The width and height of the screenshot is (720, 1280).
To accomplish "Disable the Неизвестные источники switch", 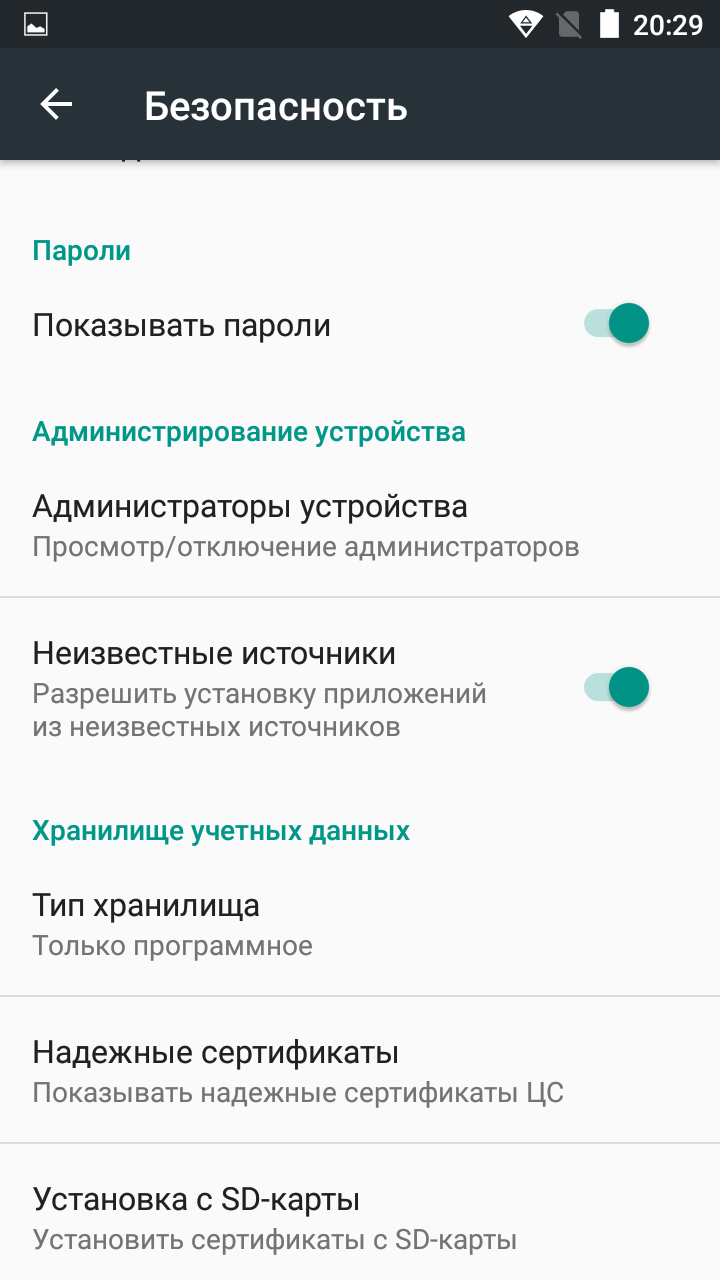I will 616,688.
